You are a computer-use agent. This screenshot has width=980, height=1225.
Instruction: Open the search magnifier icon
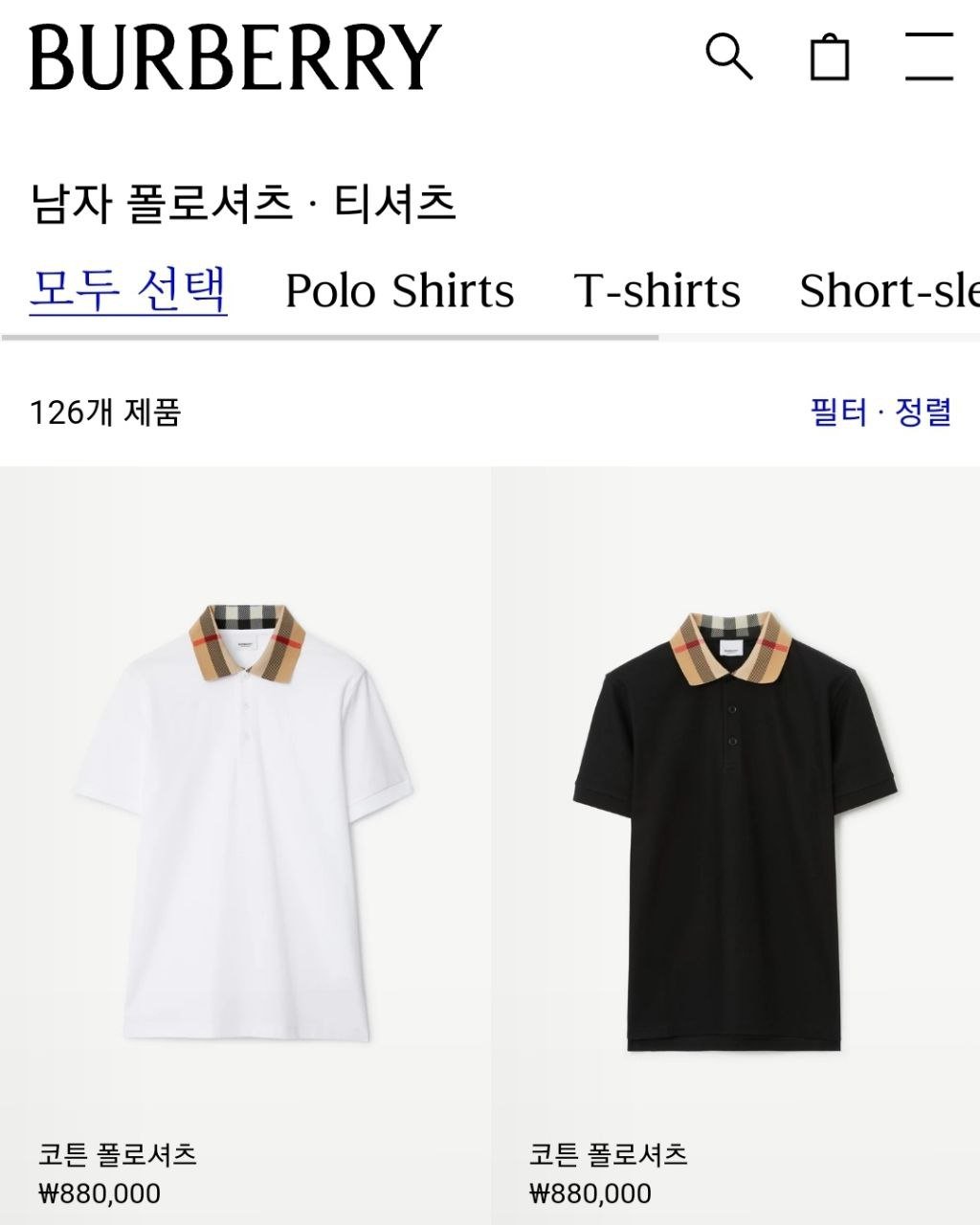728,56
